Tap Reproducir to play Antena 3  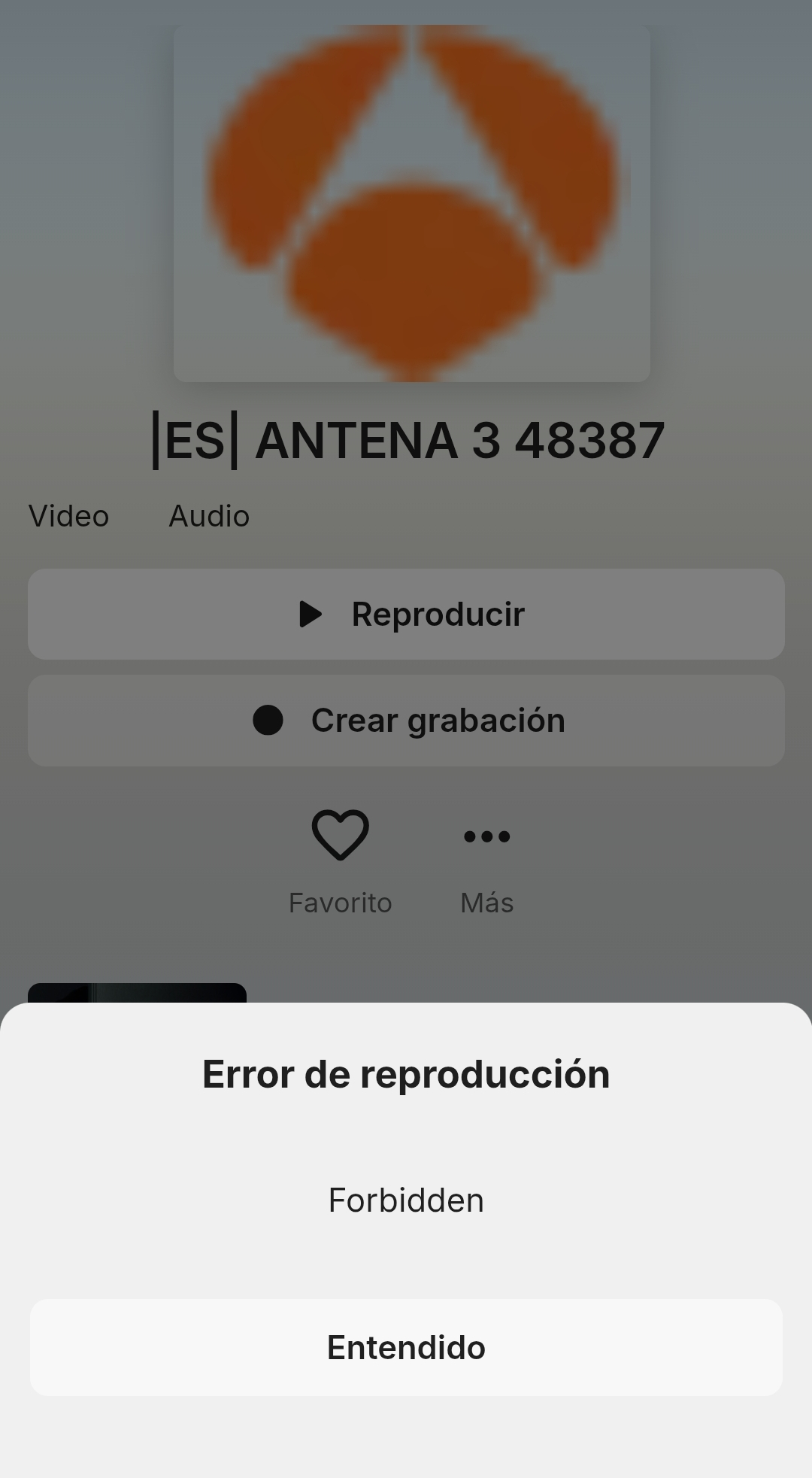tap(406, 614)
